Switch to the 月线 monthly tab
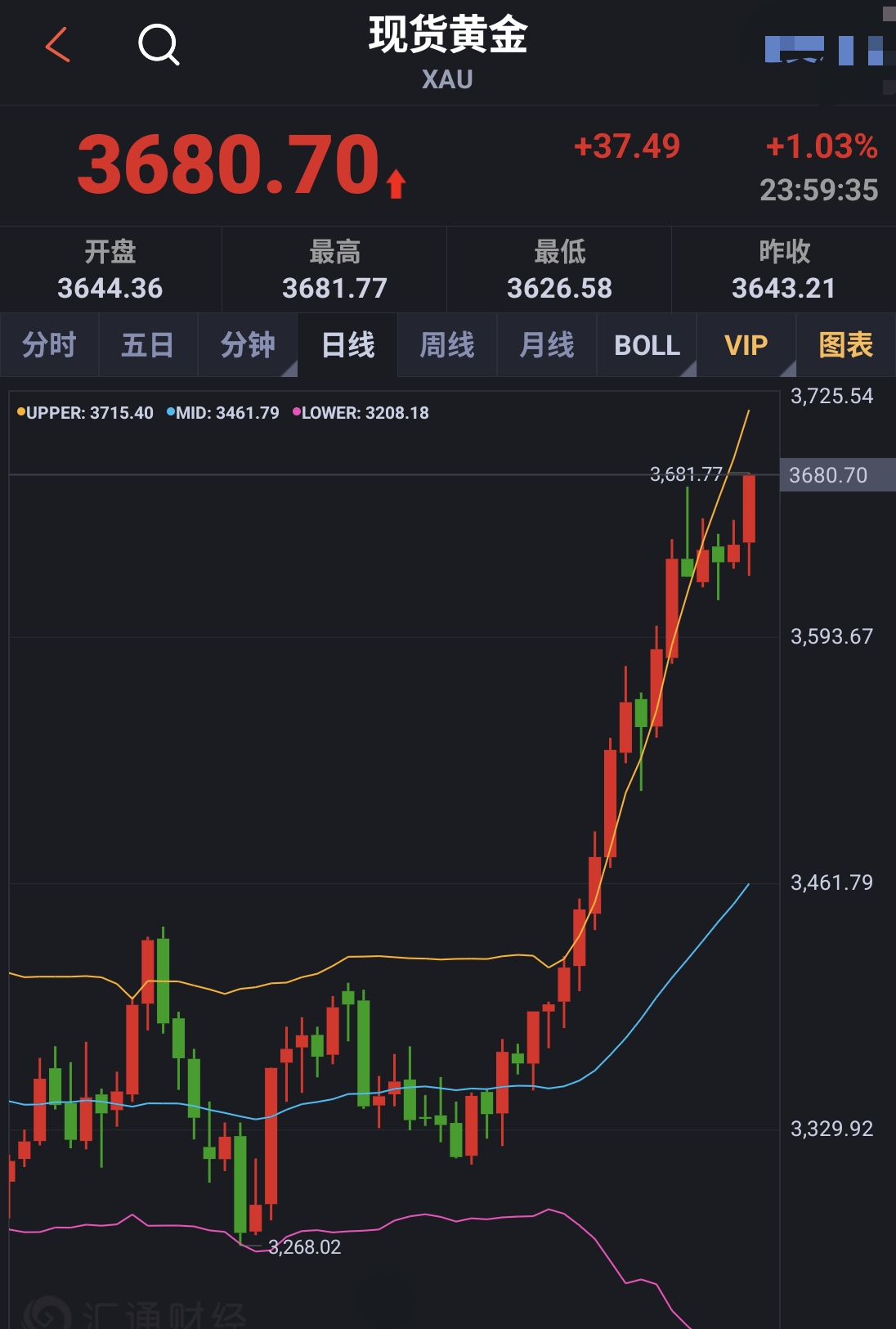896x1329 pixels. pyautogui.click(x=547, y=345)
